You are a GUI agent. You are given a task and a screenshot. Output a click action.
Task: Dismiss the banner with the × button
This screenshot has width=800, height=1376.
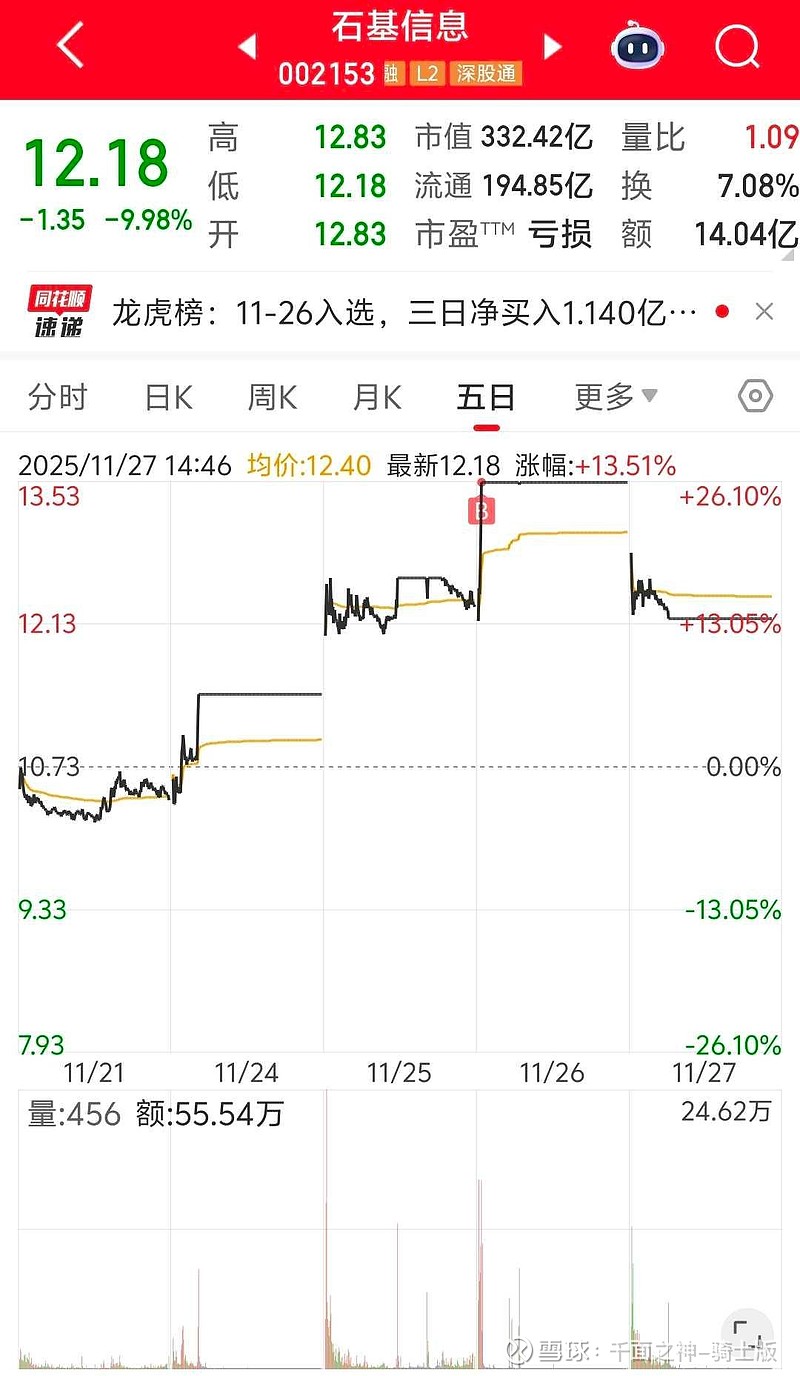tap(764, 311)
